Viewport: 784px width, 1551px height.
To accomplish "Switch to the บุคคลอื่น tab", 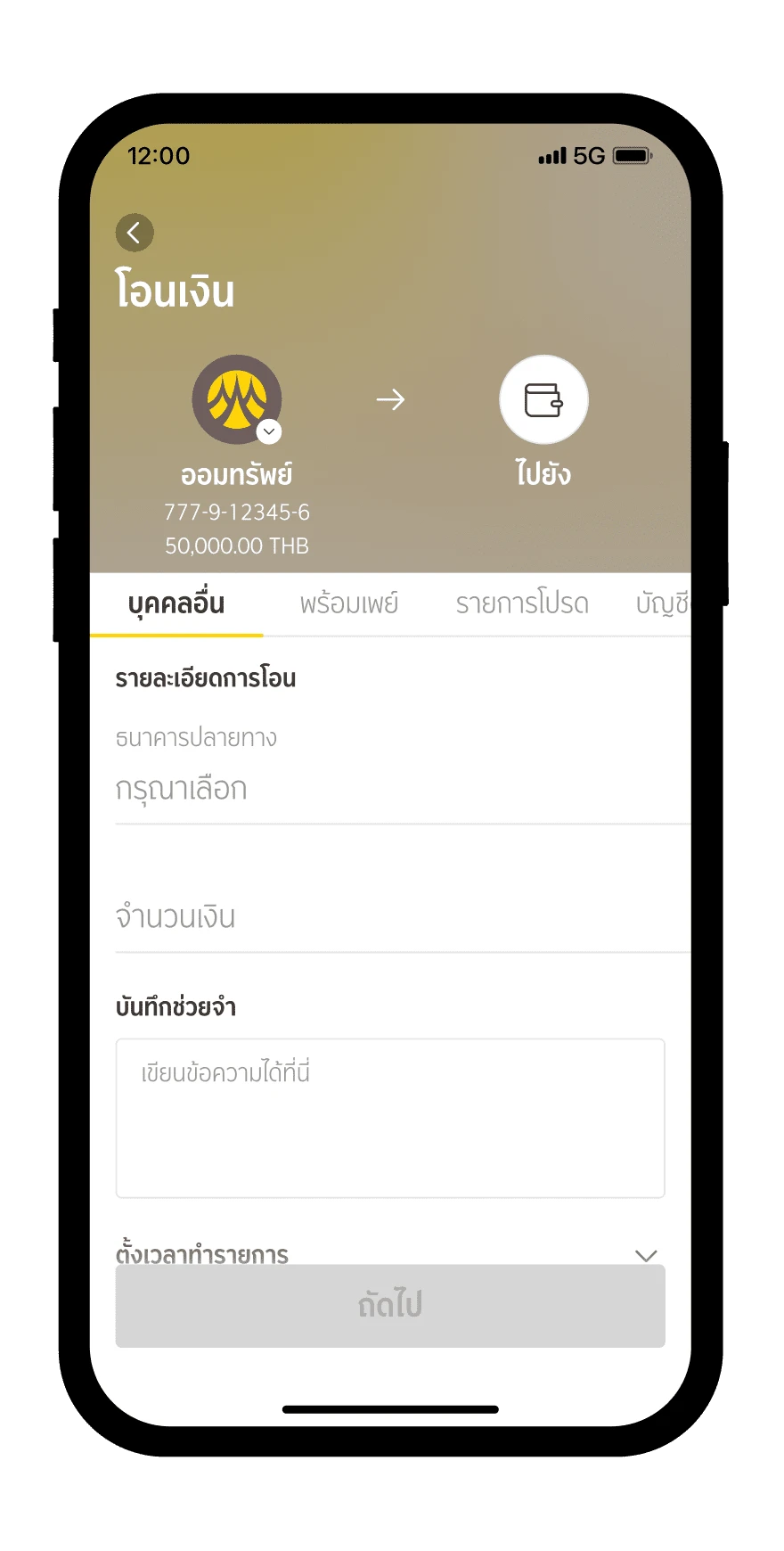I will click(176, 604).
